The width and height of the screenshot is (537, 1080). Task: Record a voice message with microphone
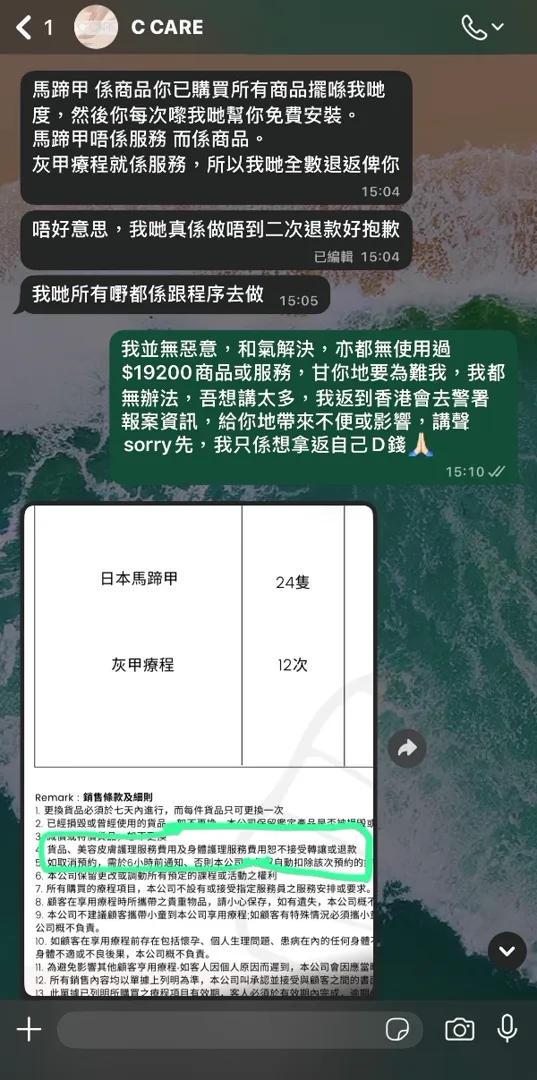pos(507,1029)
